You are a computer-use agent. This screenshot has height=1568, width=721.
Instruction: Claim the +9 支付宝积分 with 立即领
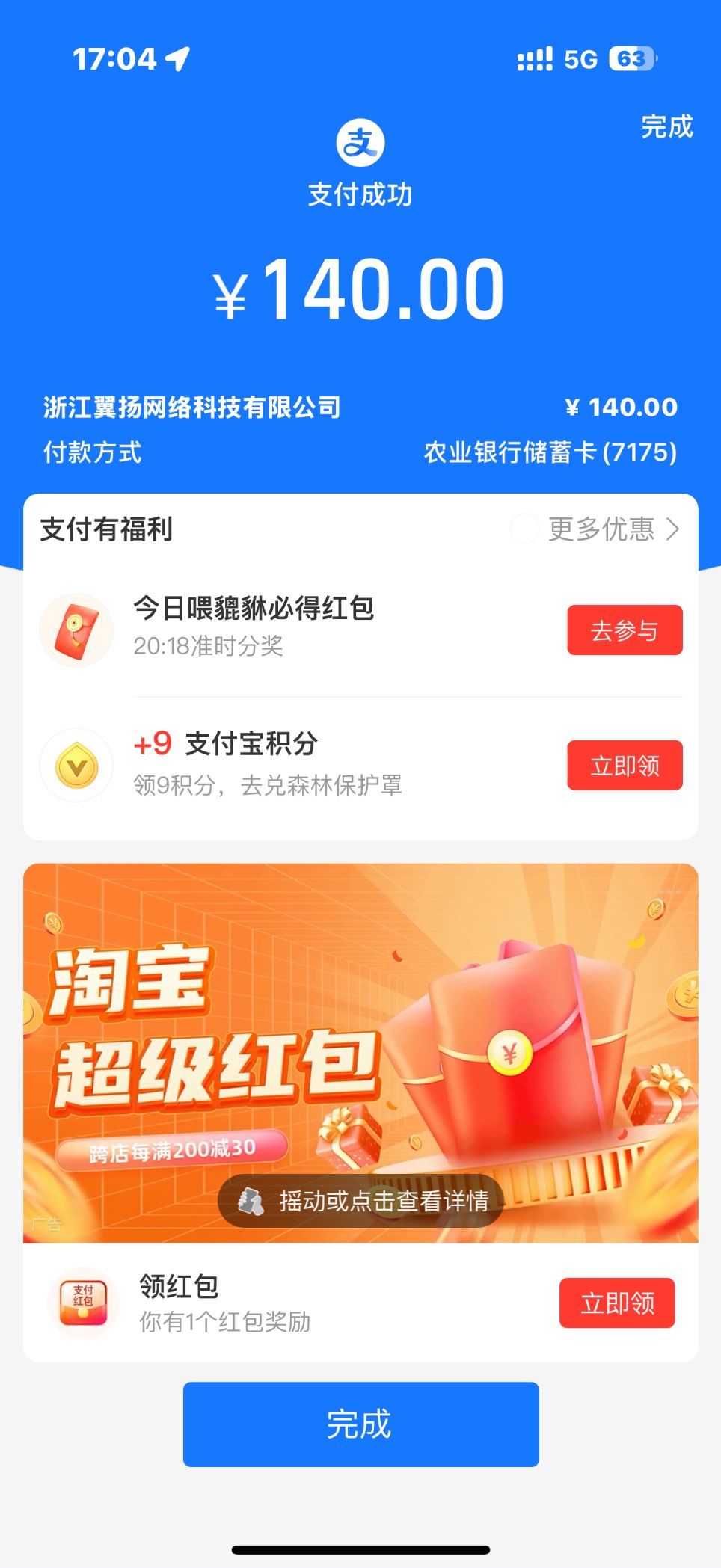625,766
